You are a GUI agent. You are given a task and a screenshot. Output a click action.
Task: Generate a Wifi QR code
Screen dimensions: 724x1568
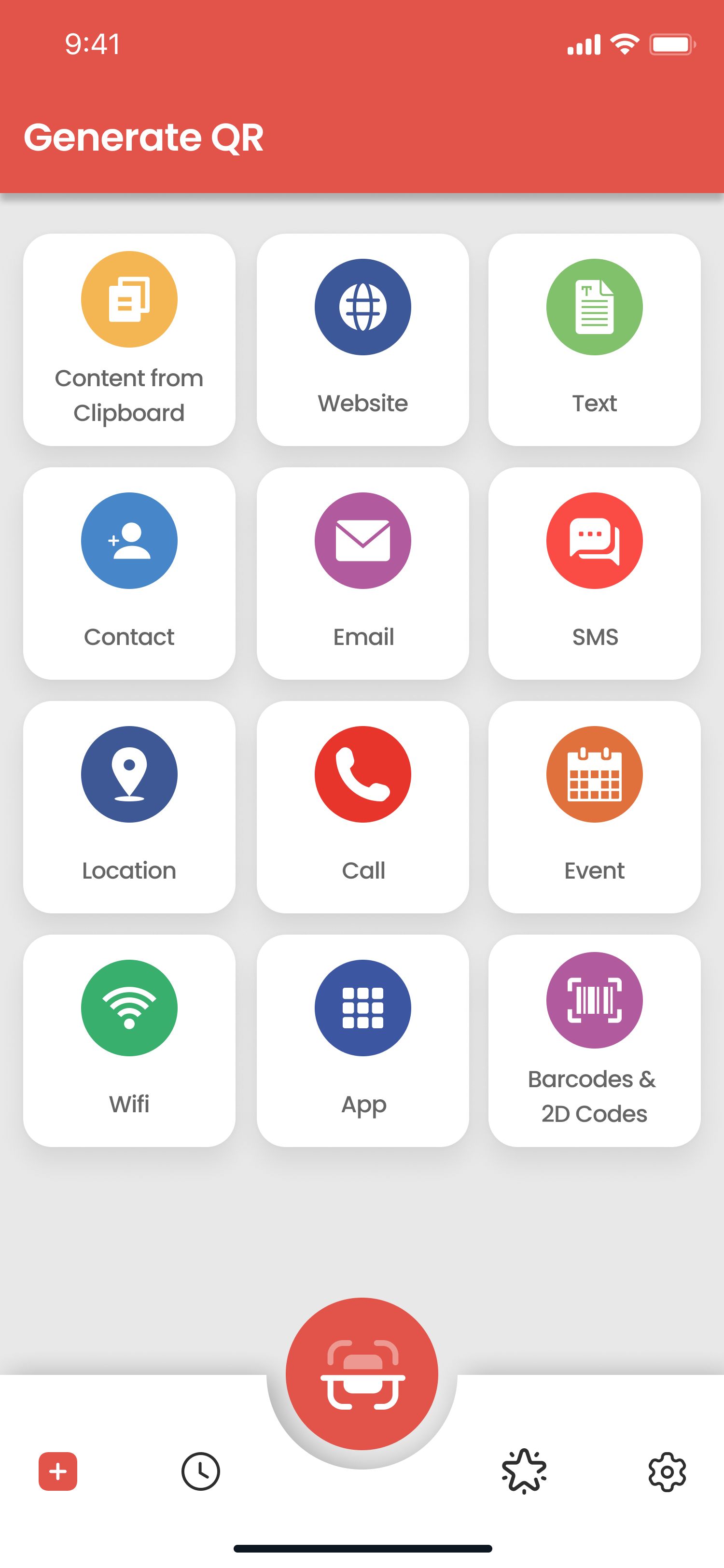(x=129, y=1041)
